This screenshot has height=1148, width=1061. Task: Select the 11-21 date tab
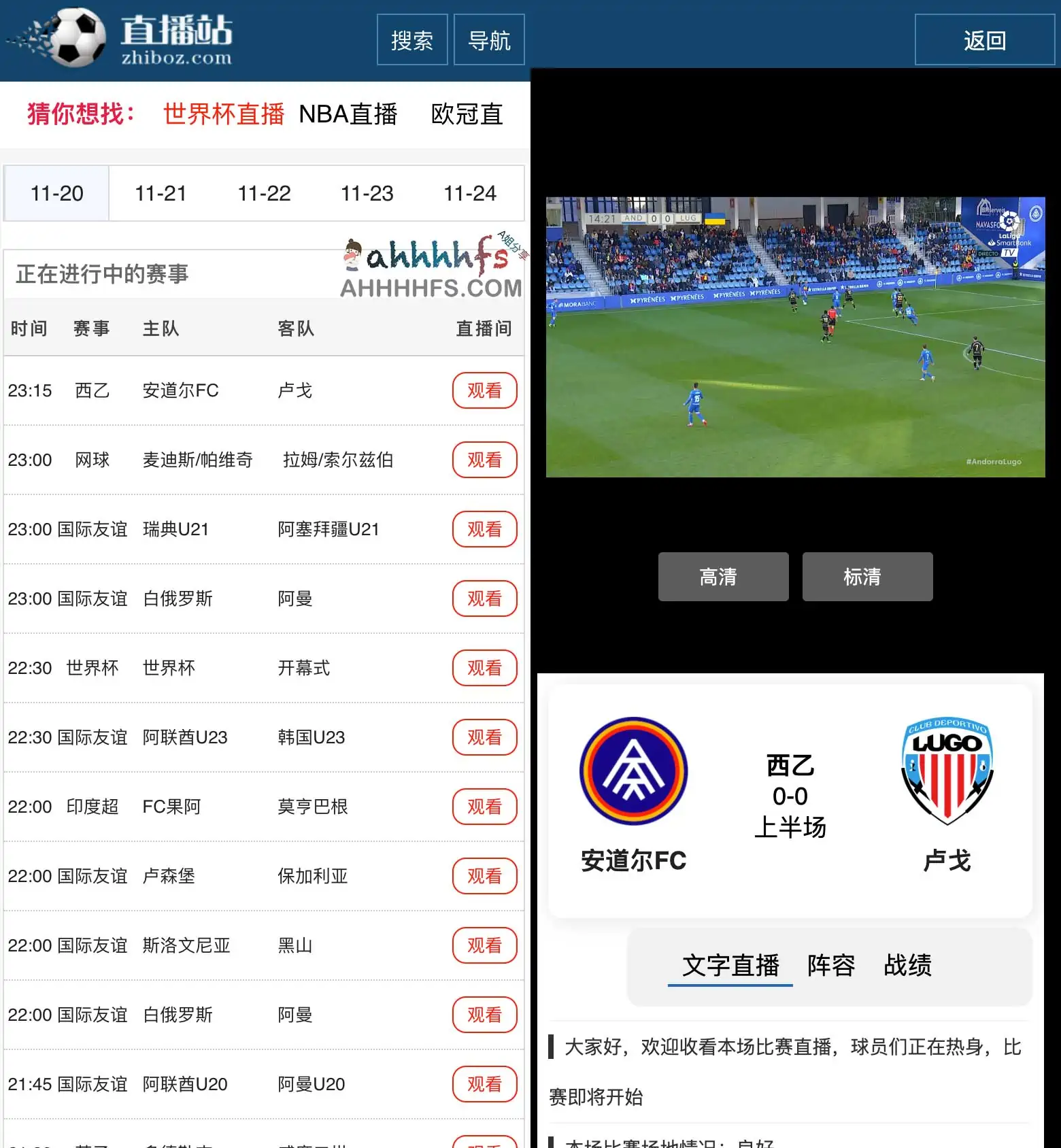click(161, 194)
